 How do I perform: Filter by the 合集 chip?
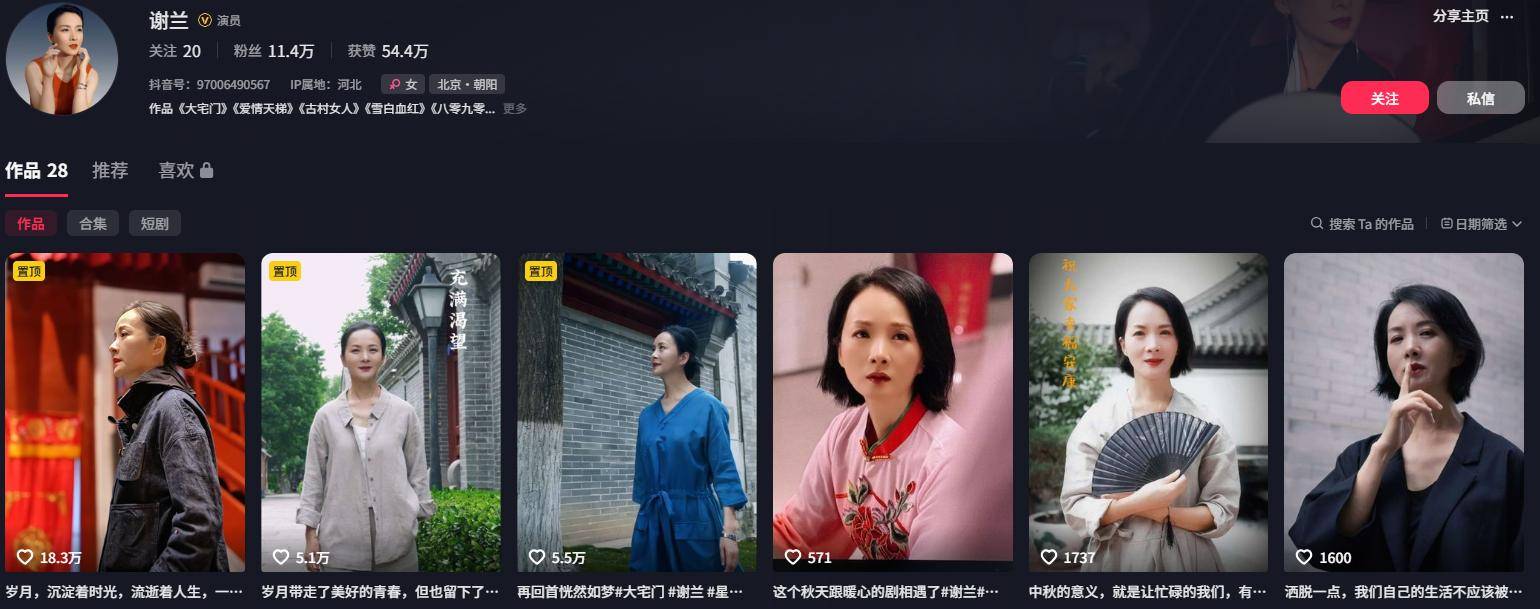point(93,224)
